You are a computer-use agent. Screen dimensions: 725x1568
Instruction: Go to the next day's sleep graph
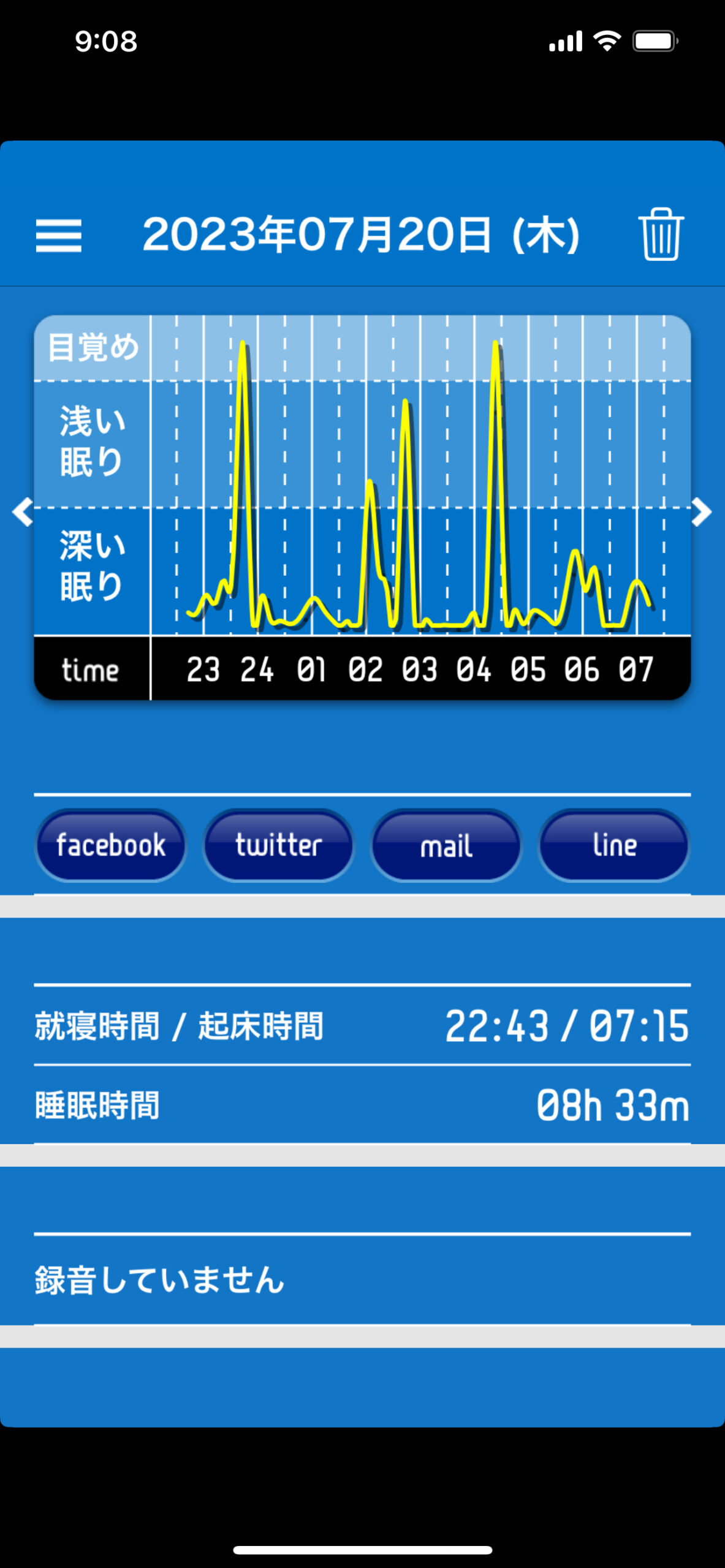click(x=702, y=512)
